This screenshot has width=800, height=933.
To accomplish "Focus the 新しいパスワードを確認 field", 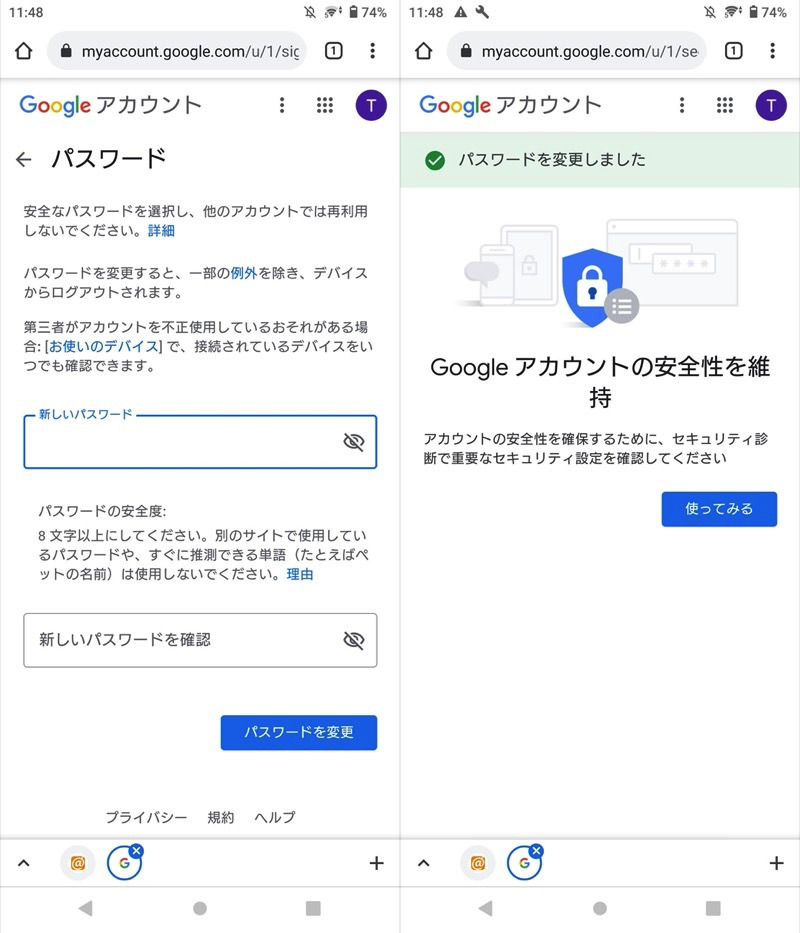I will point(180,640).
